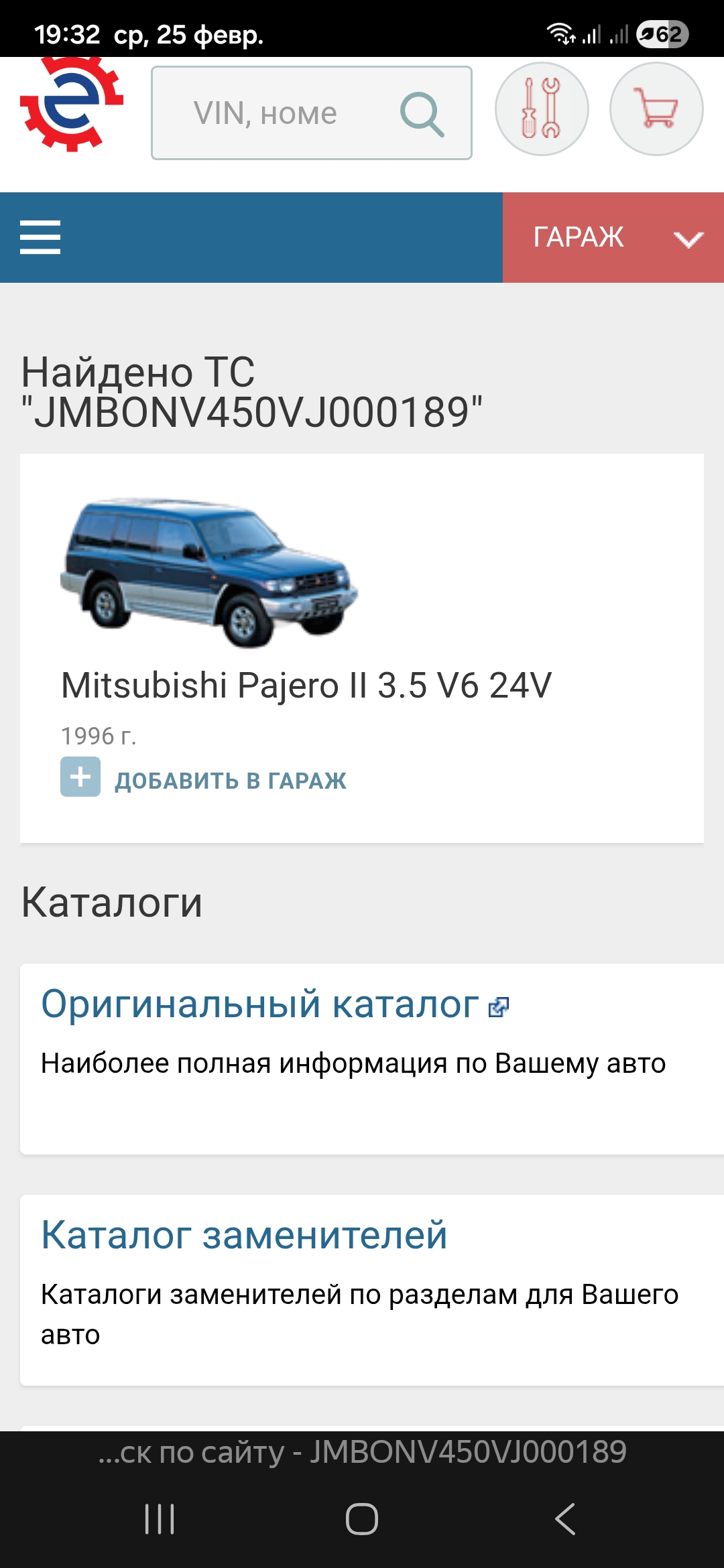The width and height of the screenshot is (724, 1568).
Task: Open the hamburger menu
Action: [x=40, y=237]
